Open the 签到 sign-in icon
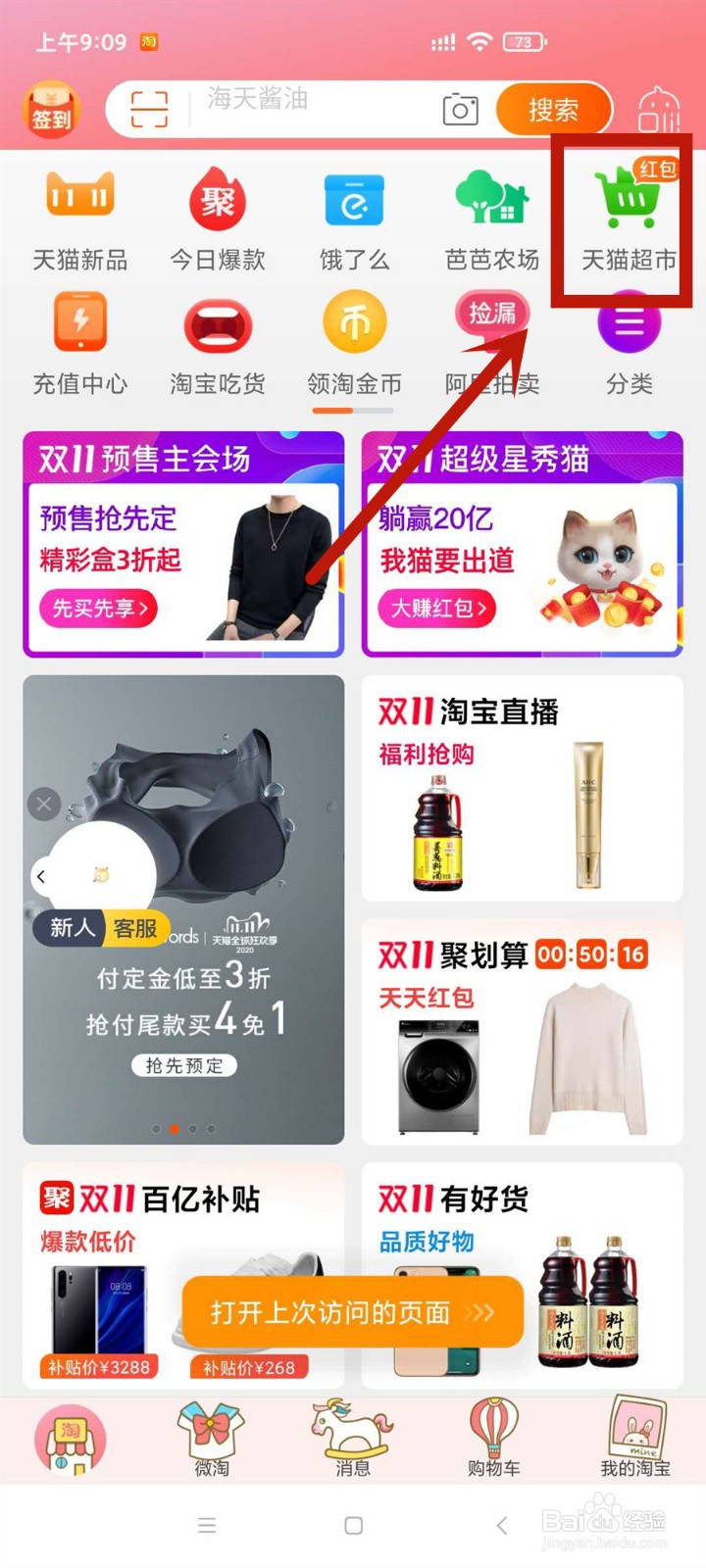This screenshot has width=706, height=1568. pos(49,109)
